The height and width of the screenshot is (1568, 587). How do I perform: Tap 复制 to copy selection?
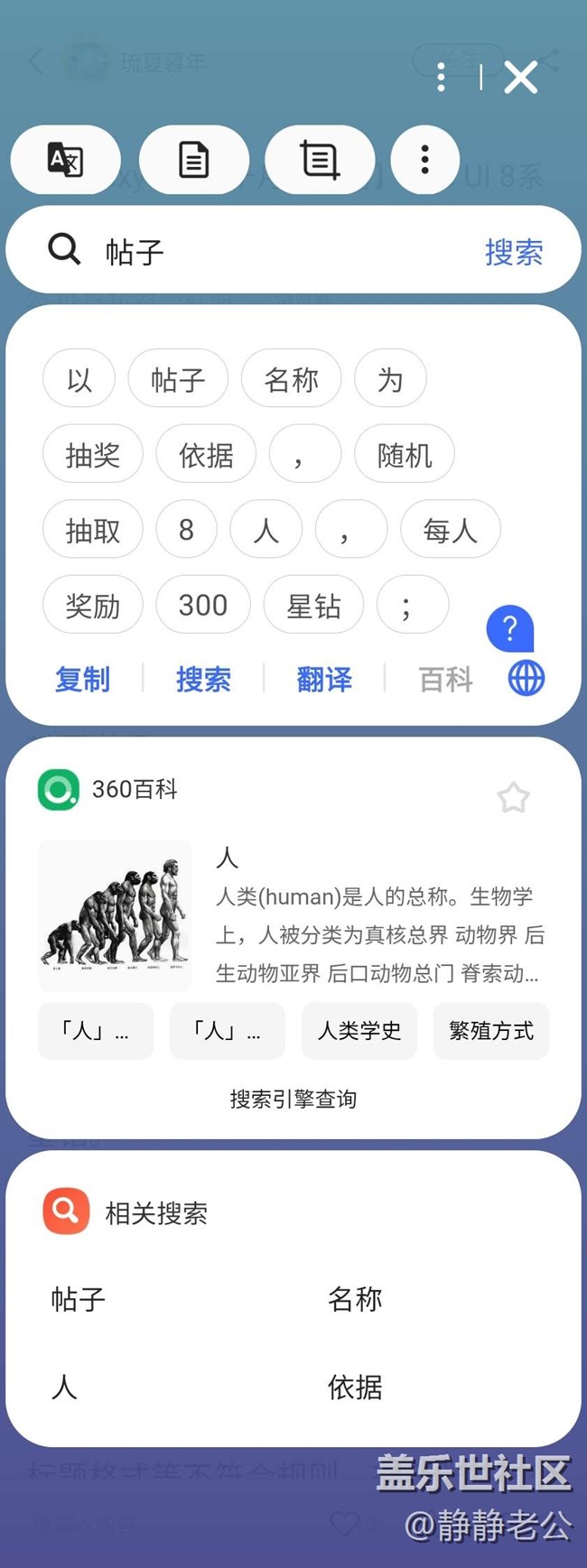[x=82, y=679]
